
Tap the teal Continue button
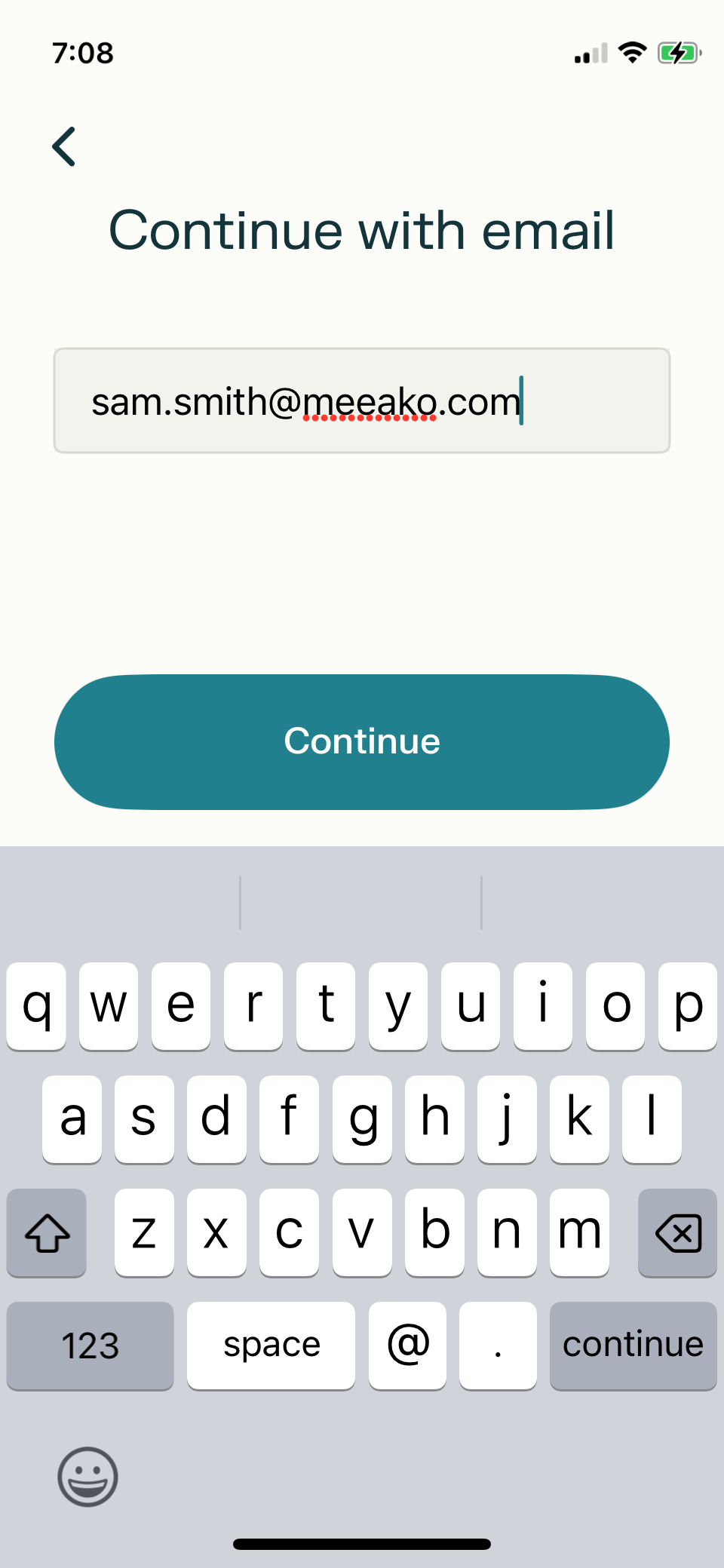tap(362, 742)
